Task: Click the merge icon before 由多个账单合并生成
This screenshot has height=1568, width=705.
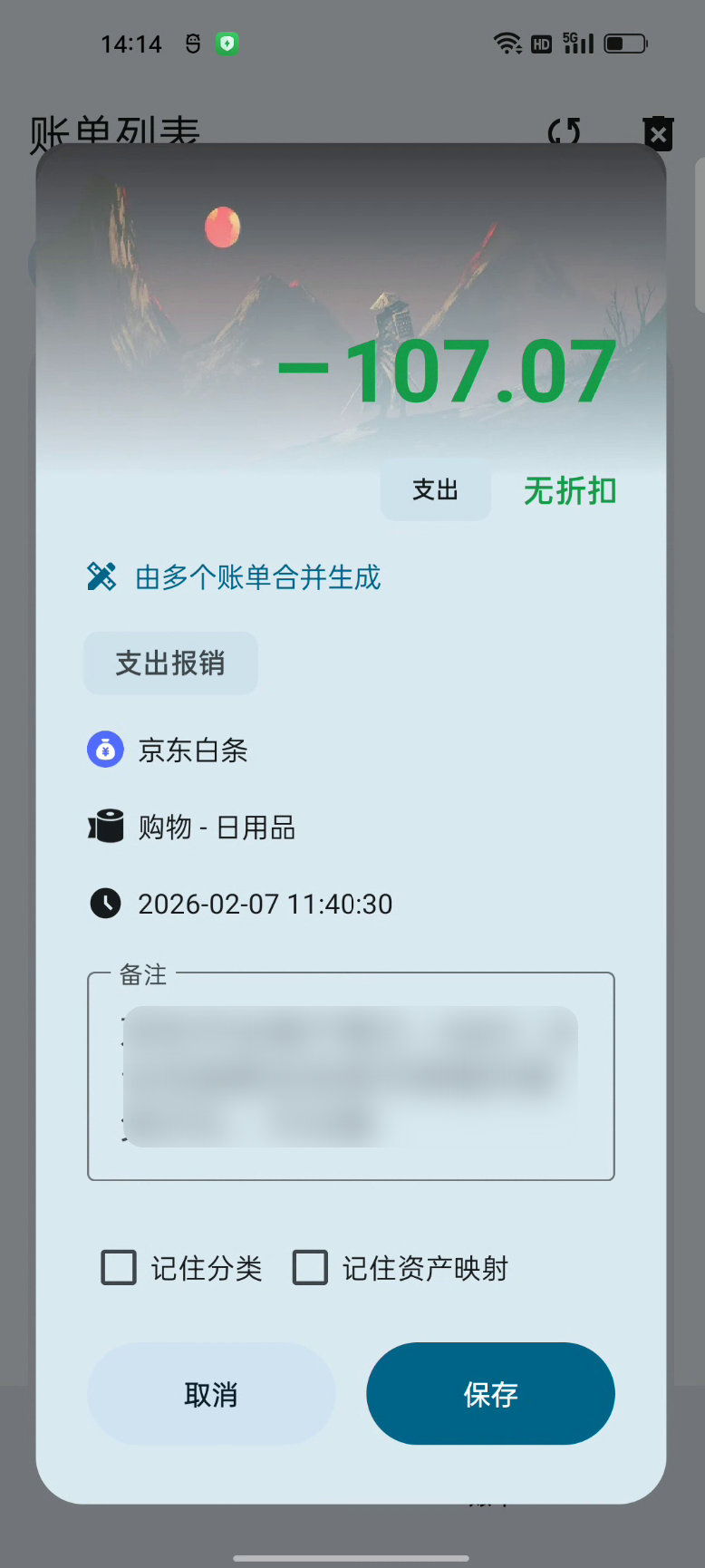Action: [101, 576]
